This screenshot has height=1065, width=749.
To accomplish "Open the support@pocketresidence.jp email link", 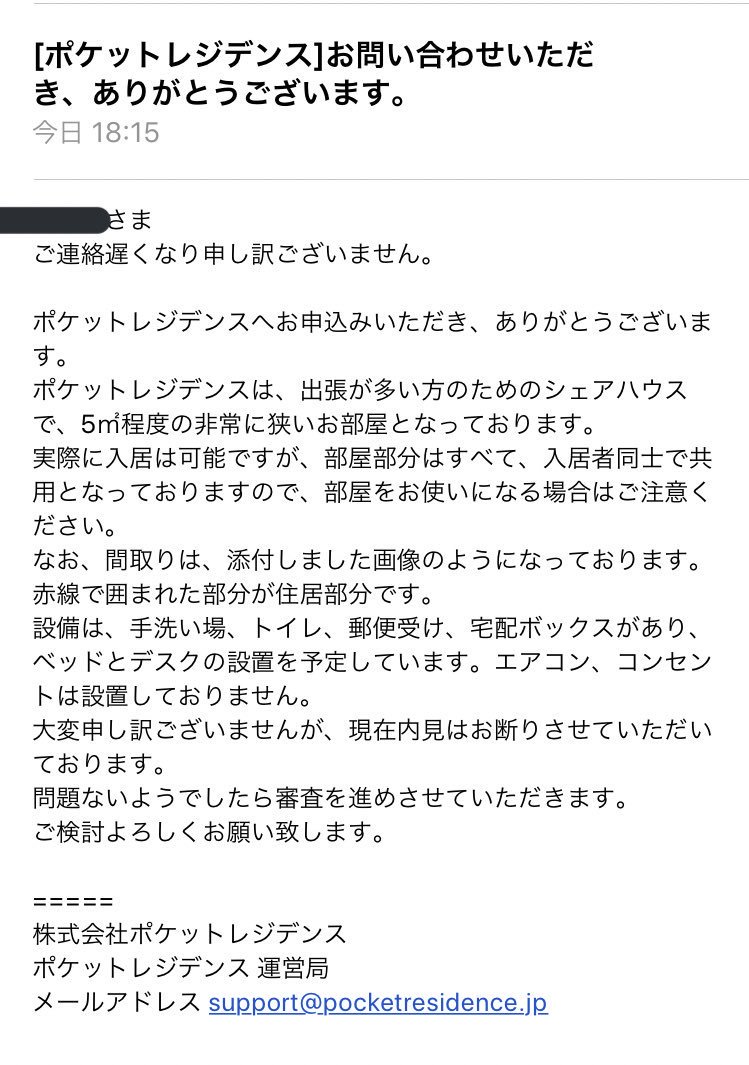I will click(377, 1002).
